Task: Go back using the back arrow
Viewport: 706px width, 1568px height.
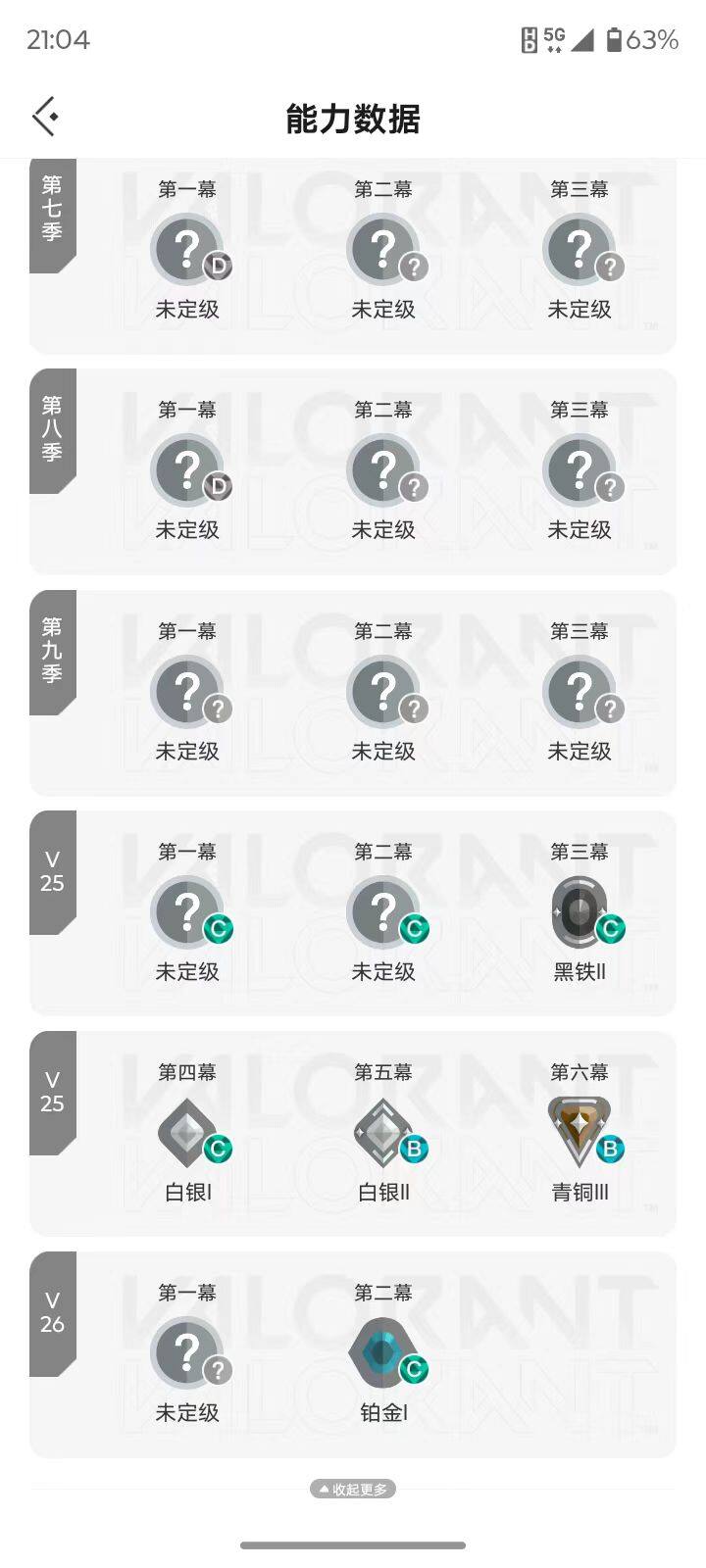Action: [44, 117]
